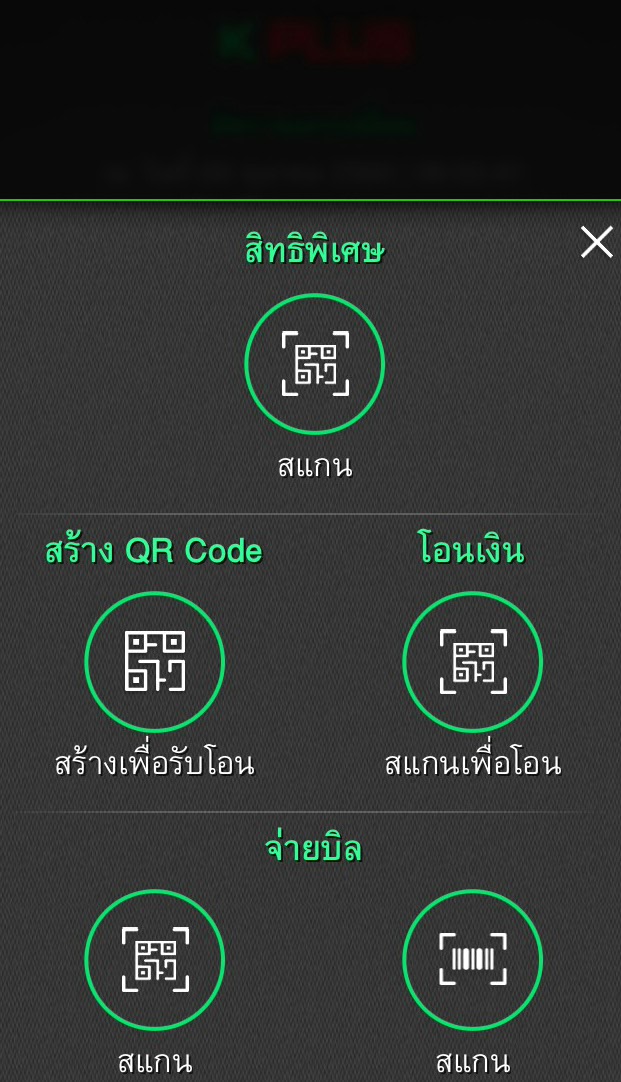
Task: Open สร้างเพื่อรับโอน QR code creator
Action: tap(155, 662)
